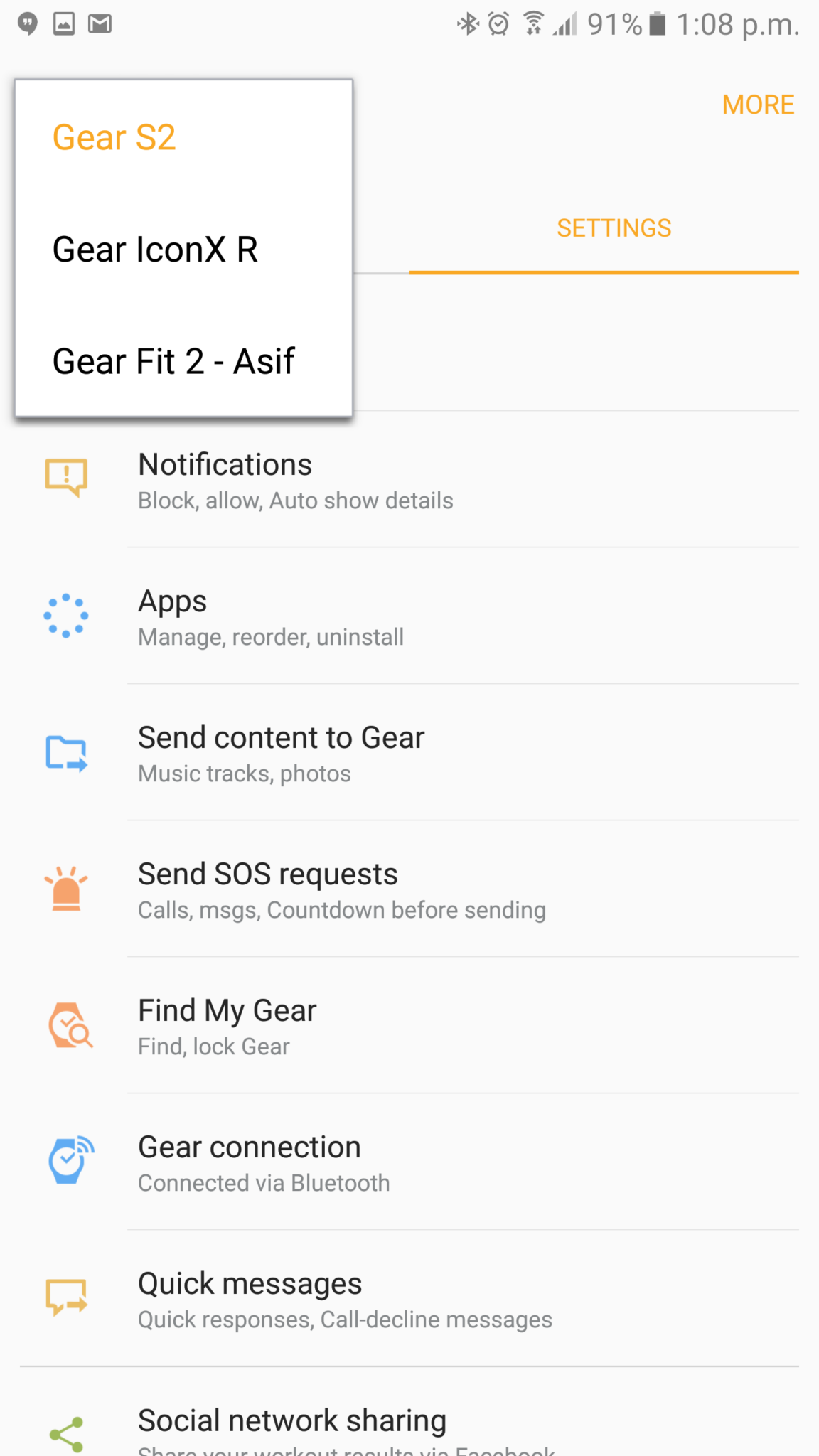Viewport: 819px width, 1456px height.
Task: Open the Notifications settings icon
Action: point(66,477)
